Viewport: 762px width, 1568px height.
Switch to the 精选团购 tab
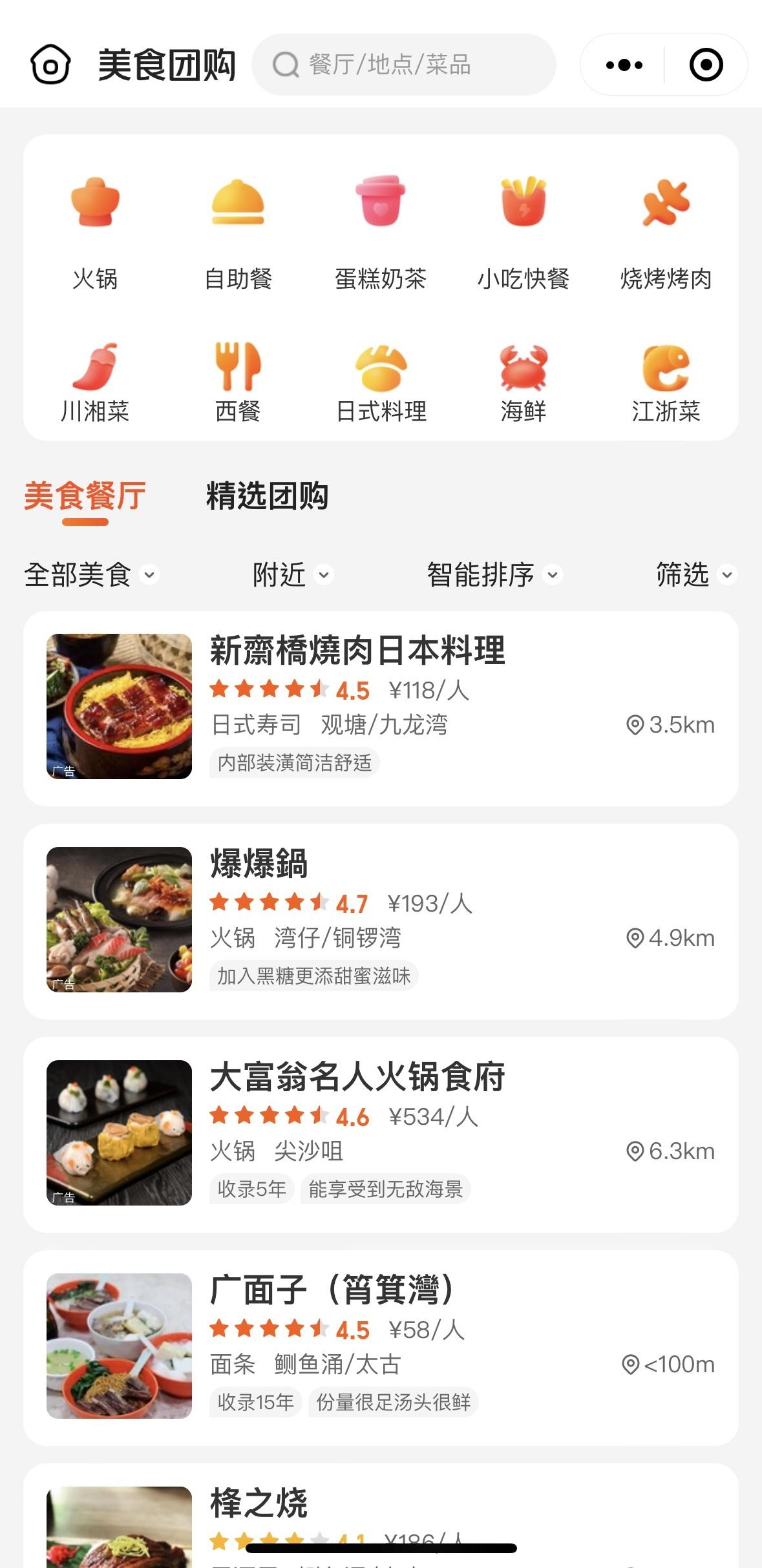point(267,496)
